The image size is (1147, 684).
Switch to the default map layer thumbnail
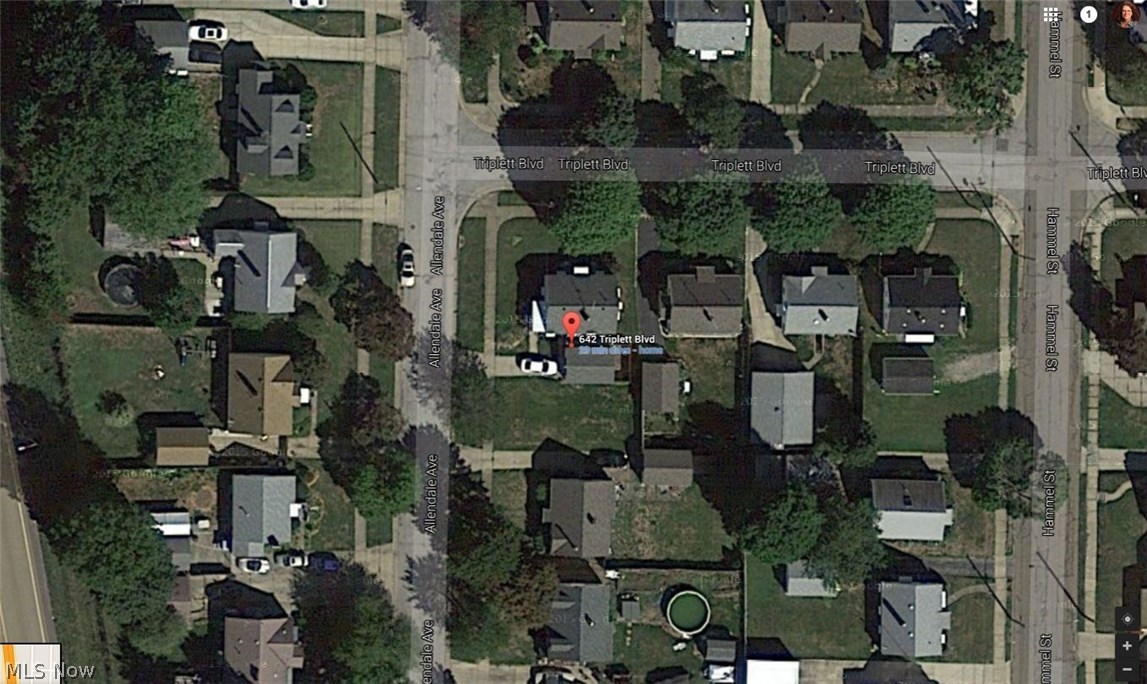[x=30, y=662]
